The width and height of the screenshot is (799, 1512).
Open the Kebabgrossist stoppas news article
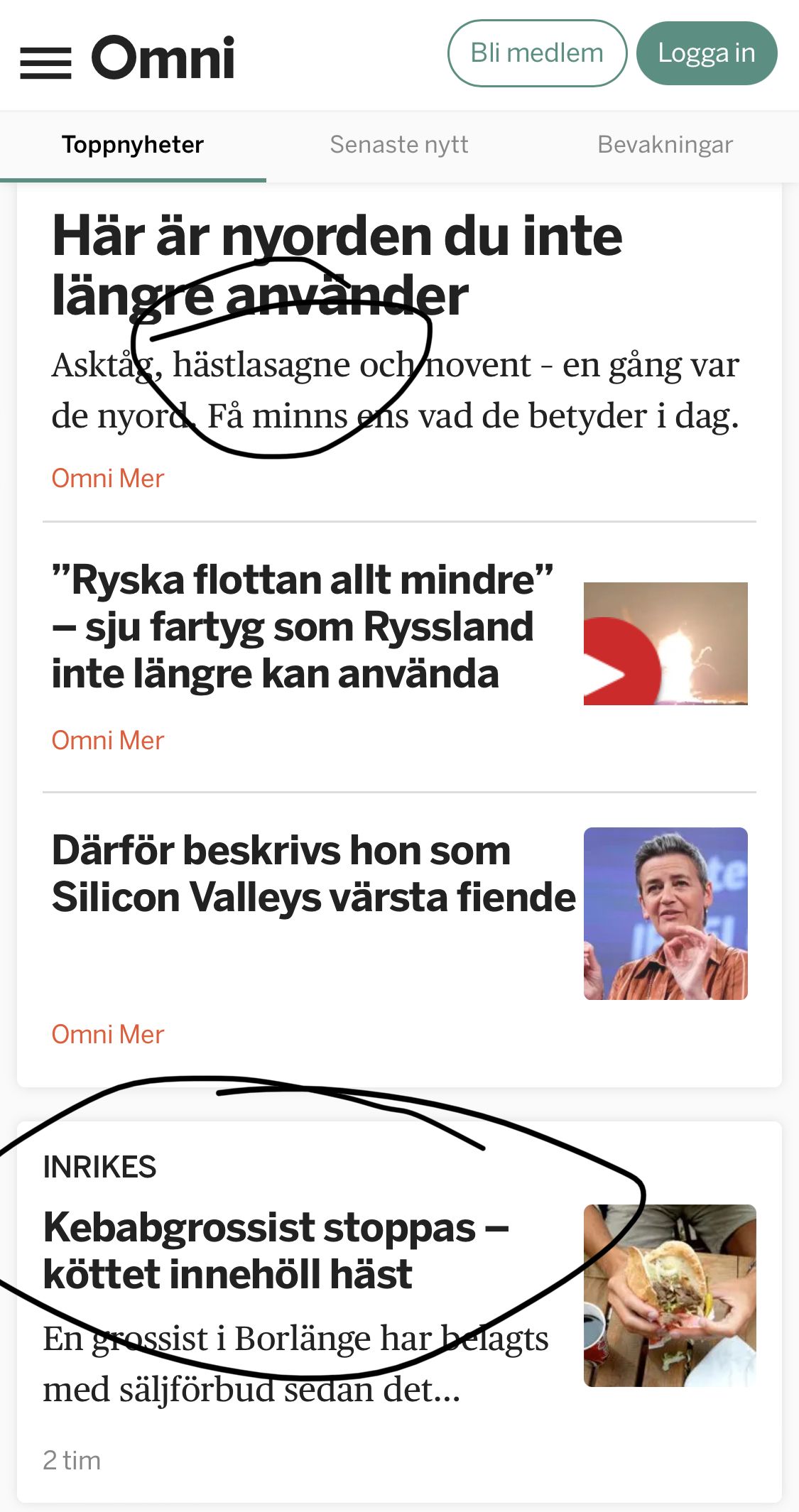(x=277, y=1250)
